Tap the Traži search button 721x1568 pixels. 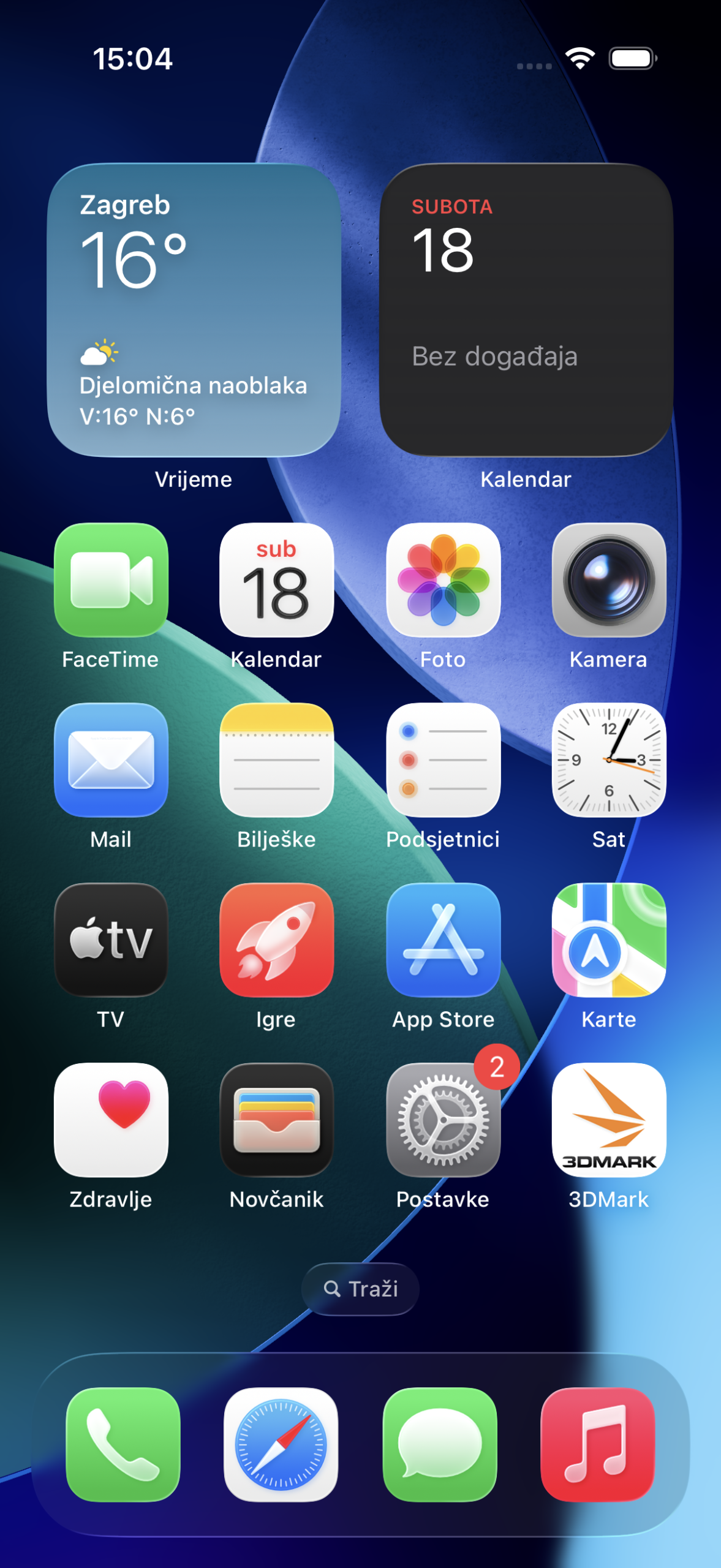click(x=360, y=1289)
